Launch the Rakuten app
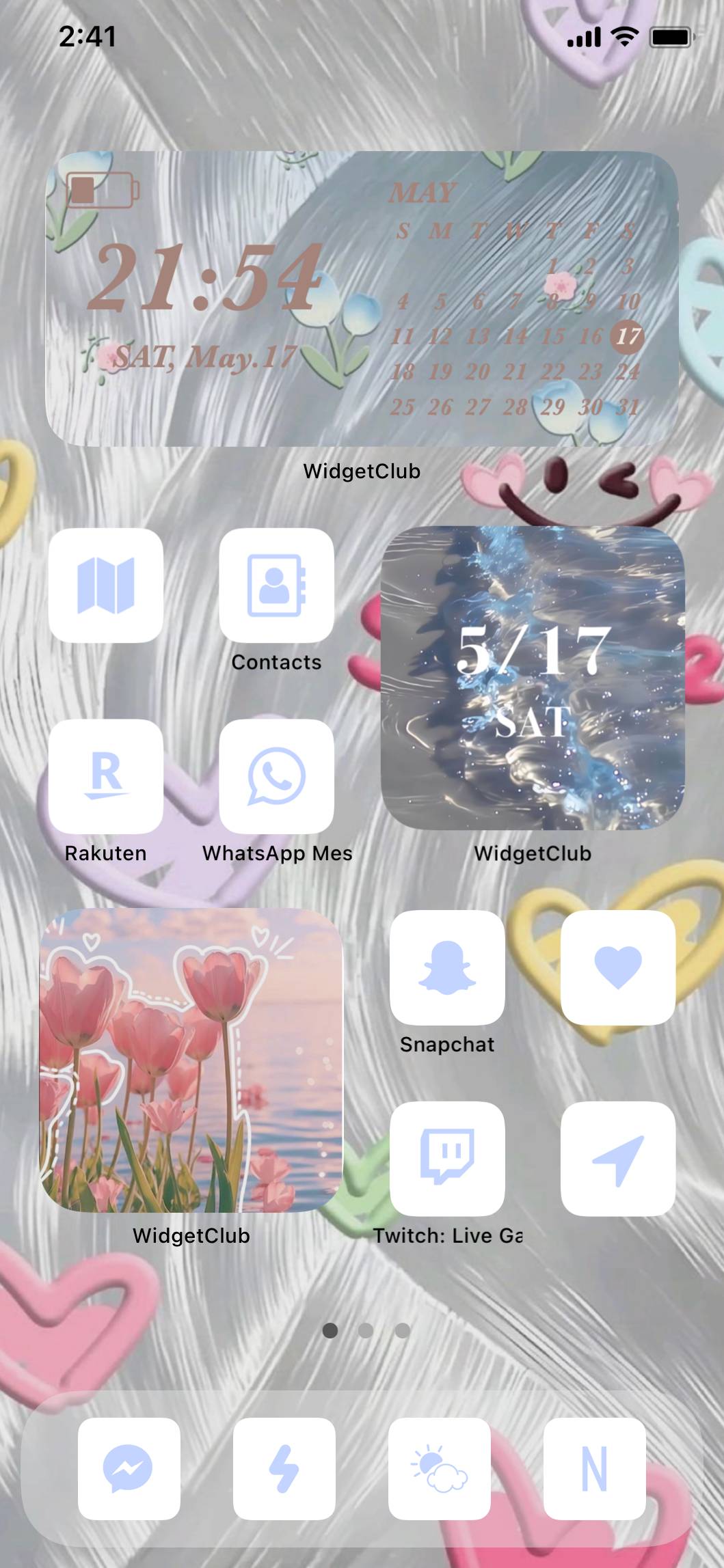Screen dimensions: 724x1568 [x=106, y=776]
